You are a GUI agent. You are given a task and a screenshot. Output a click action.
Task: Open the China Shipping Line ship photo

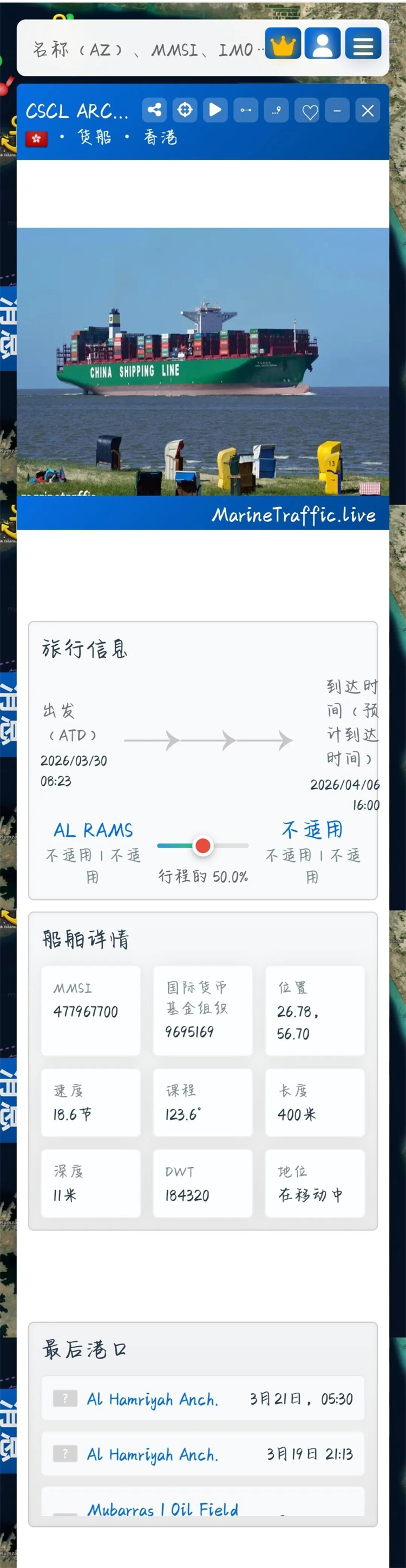click(202, 361)
